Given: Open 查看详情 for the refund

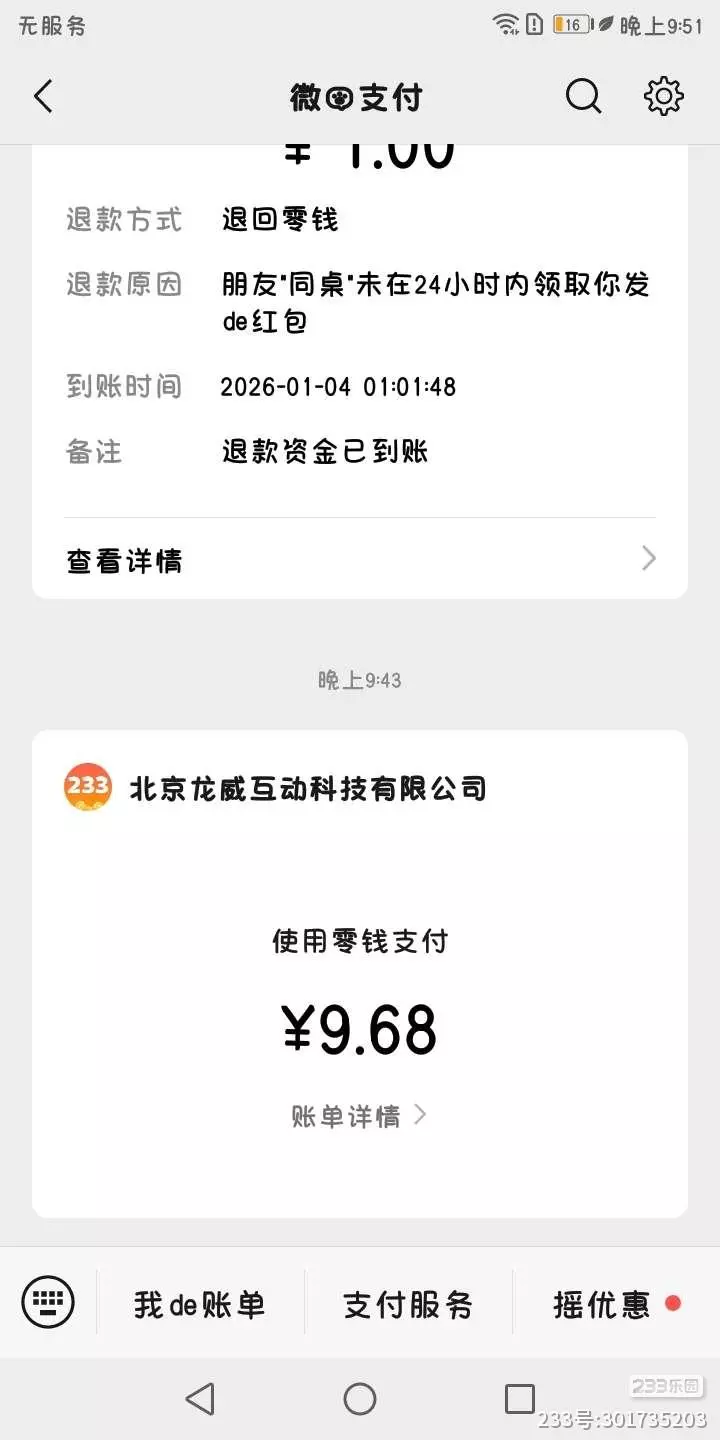Looking at the screenshot, I should (360, 560).
